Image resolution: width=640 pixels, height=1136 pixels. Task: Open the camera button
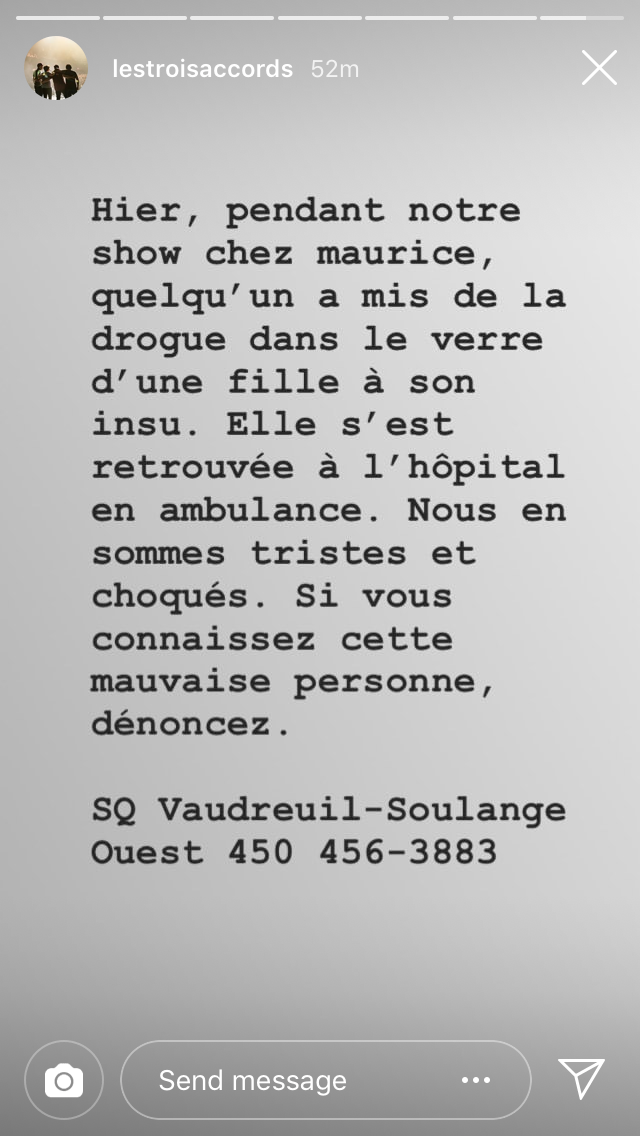point(64,1080)
